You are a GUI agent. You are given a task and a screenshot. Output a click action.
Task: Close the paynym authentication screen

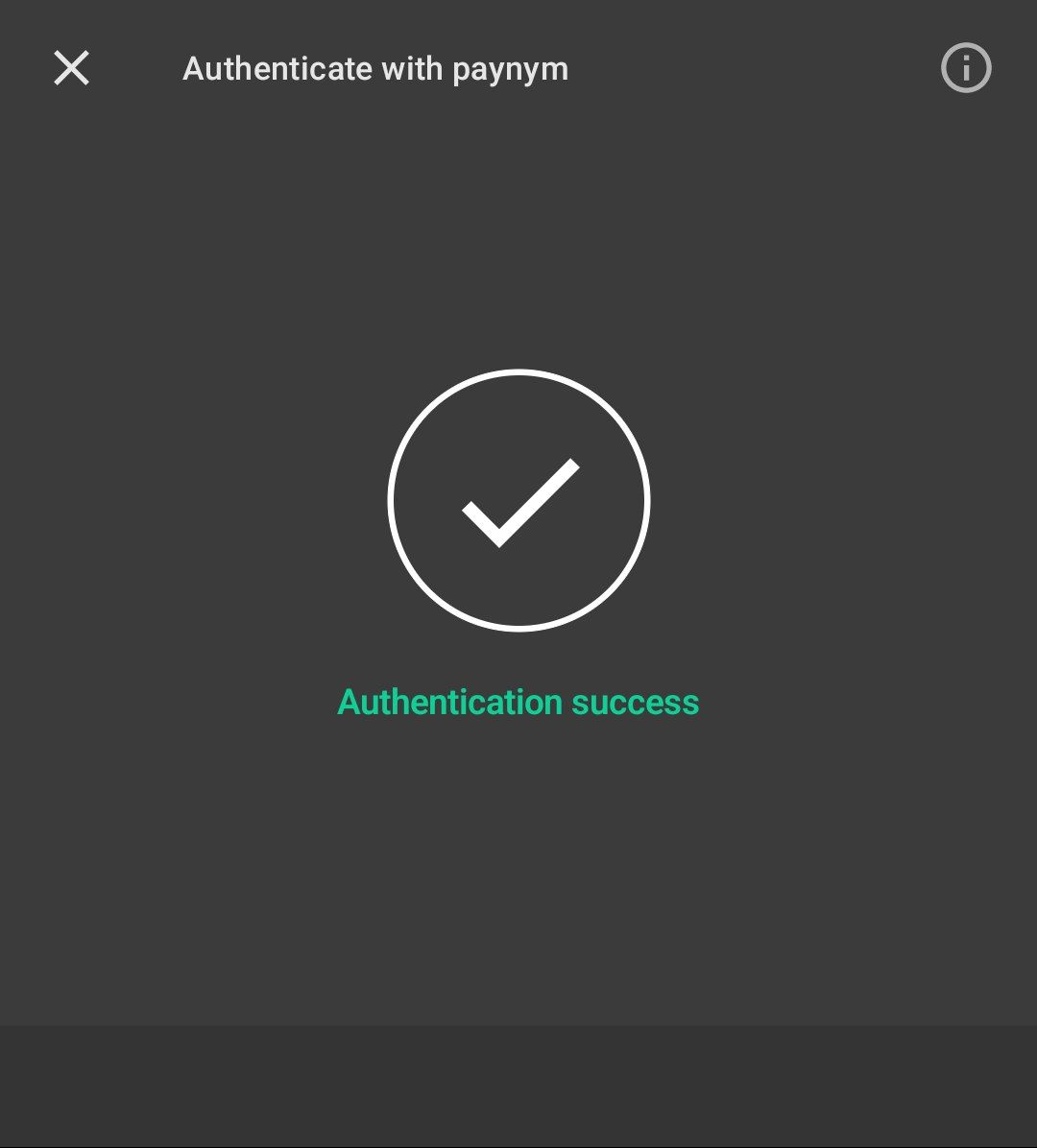point(72,68)
